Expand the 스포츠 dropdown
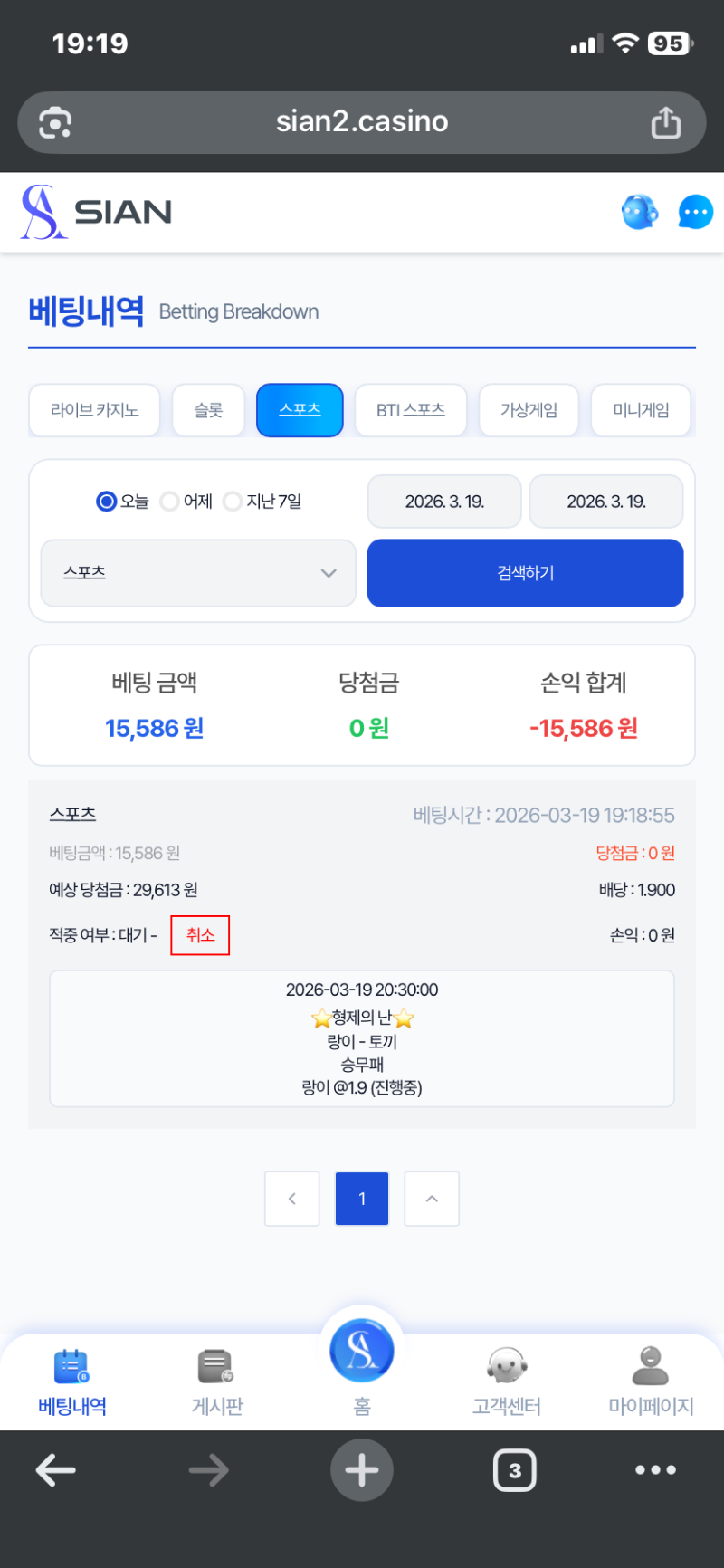The image size is (724, 1568). click(198, 573)
